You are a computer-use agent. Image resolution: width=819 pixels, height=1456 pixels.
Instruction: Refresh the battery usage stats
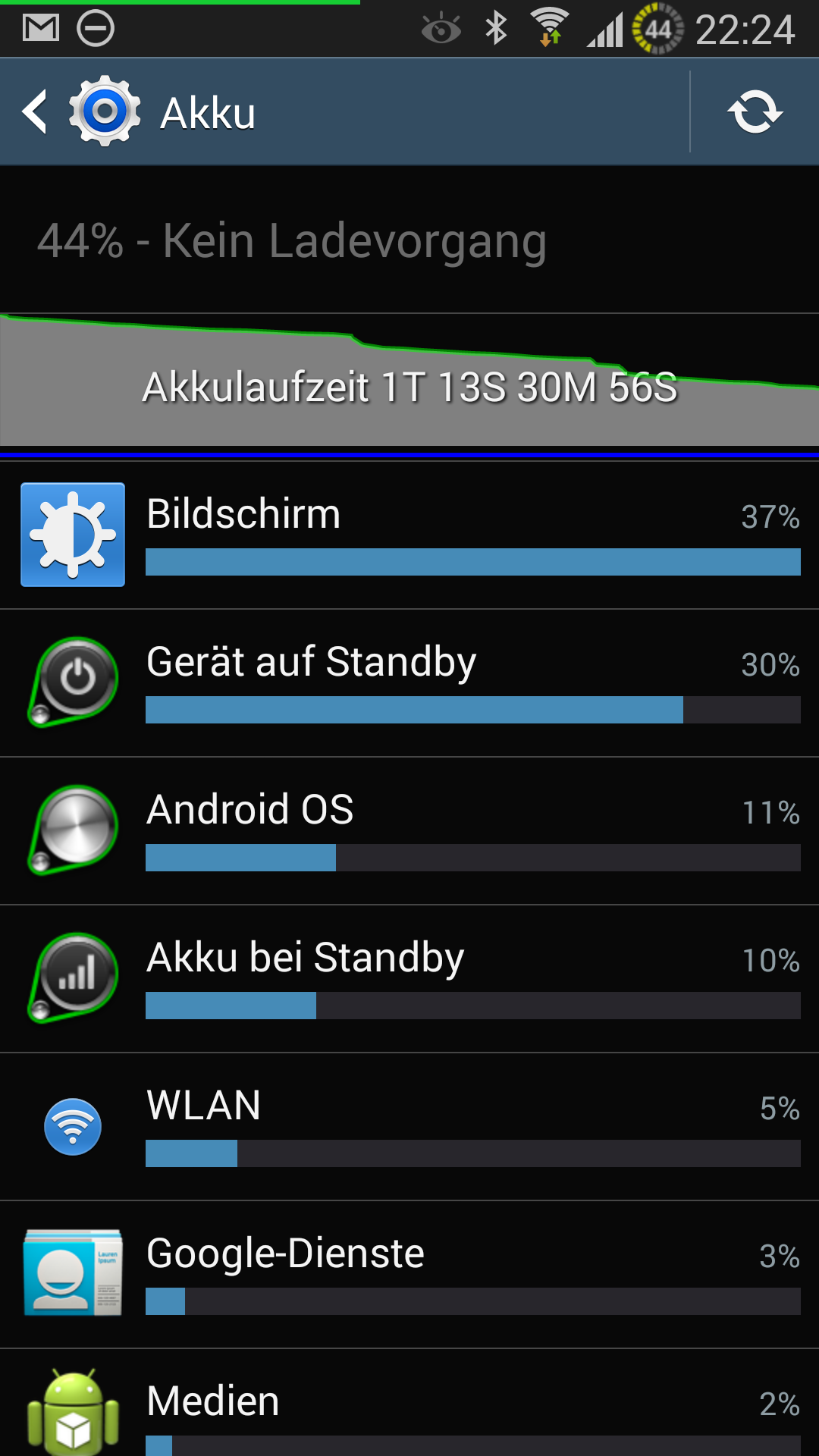coord(755,111)
